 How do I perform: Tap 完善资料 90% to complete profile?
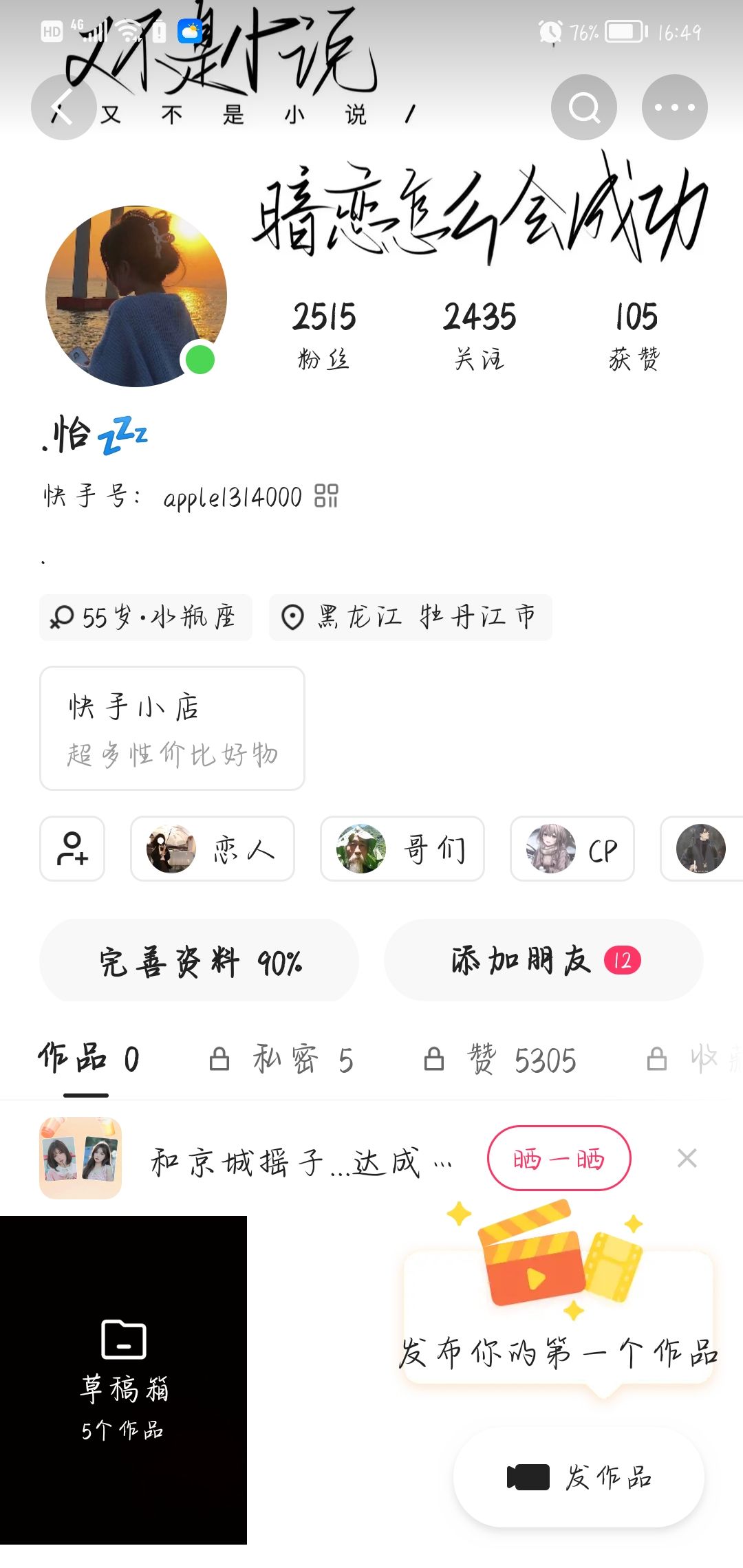(200, 961)
